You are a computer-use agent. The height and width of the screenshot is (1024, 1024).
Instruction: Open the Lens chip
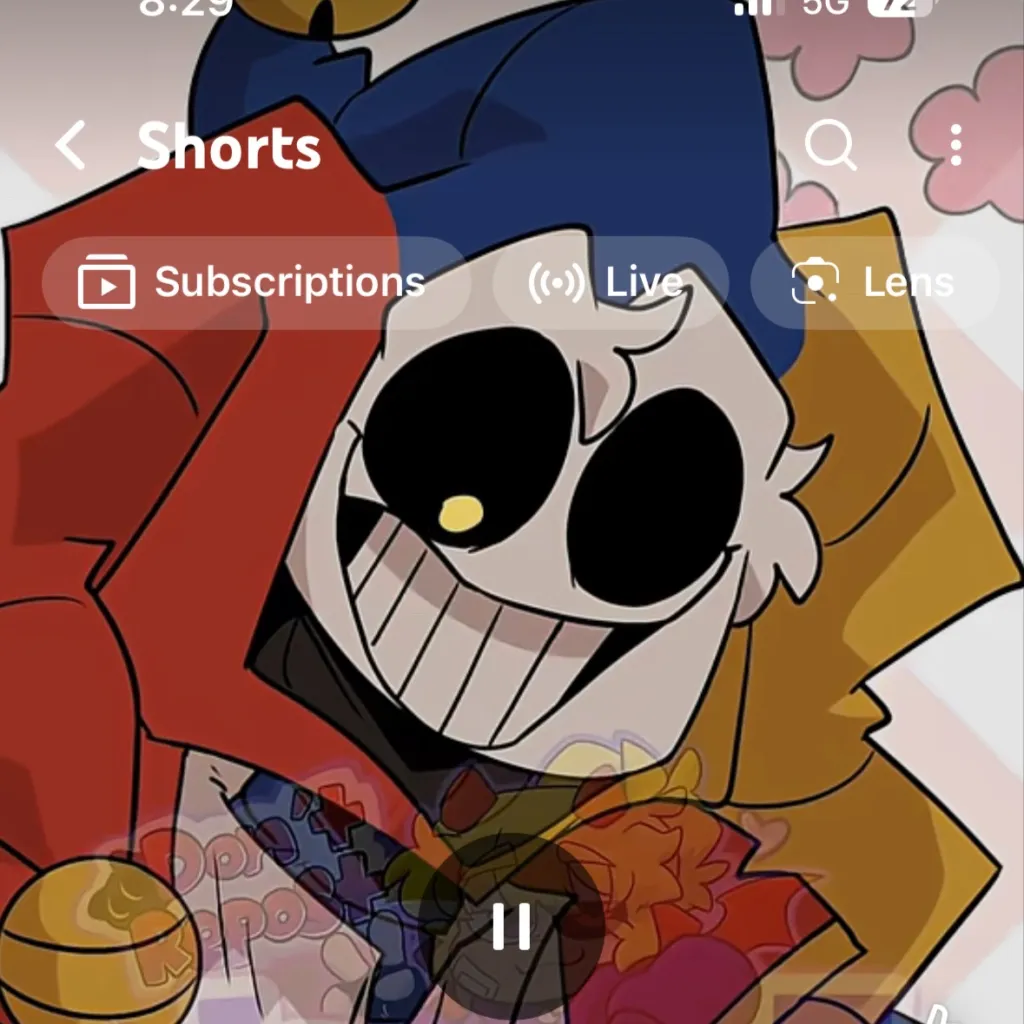873,283
